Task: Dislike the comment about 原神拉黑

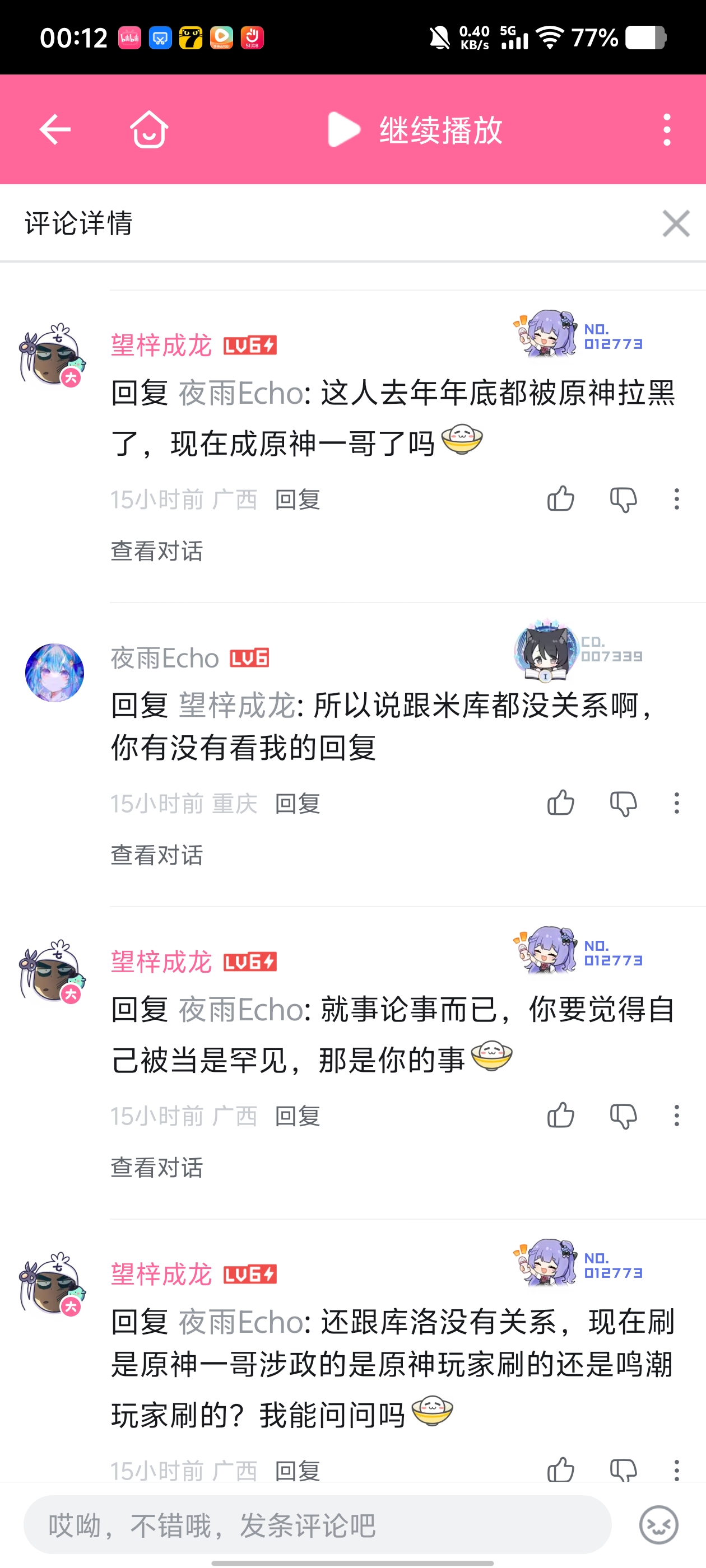Action: coord(623,499)
